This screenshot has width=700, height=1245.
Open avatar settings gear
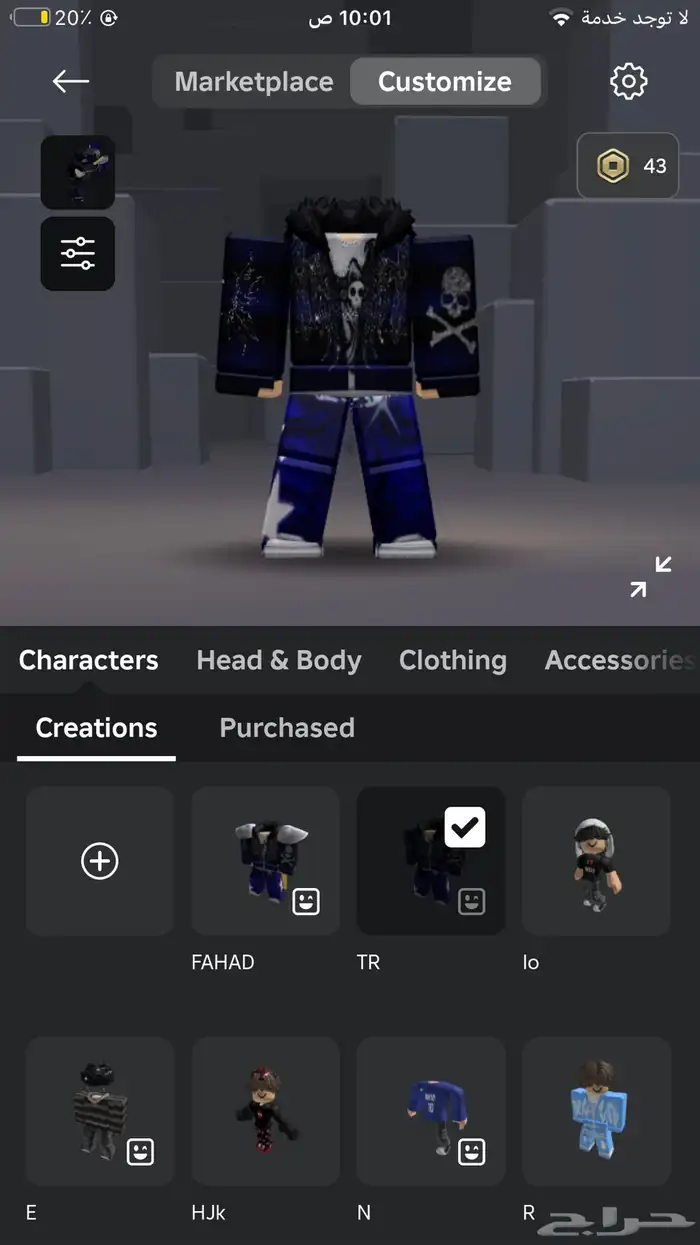629,82
